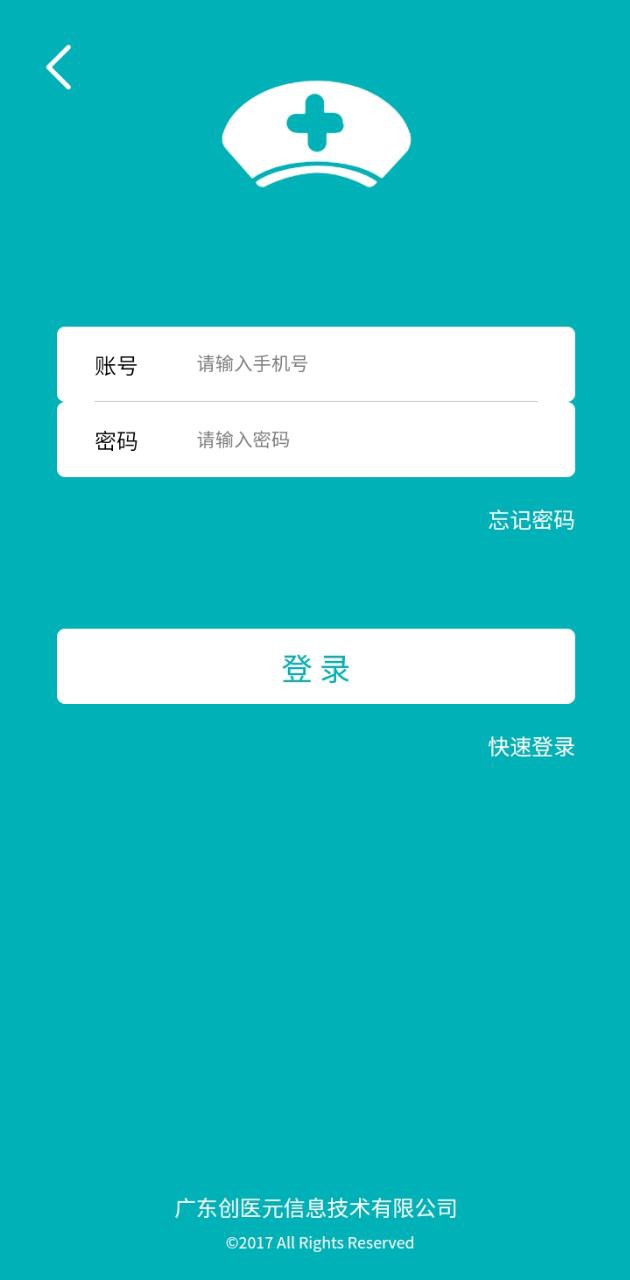Tap the 登录 button
630x1280 pixels.
point(316,666)
